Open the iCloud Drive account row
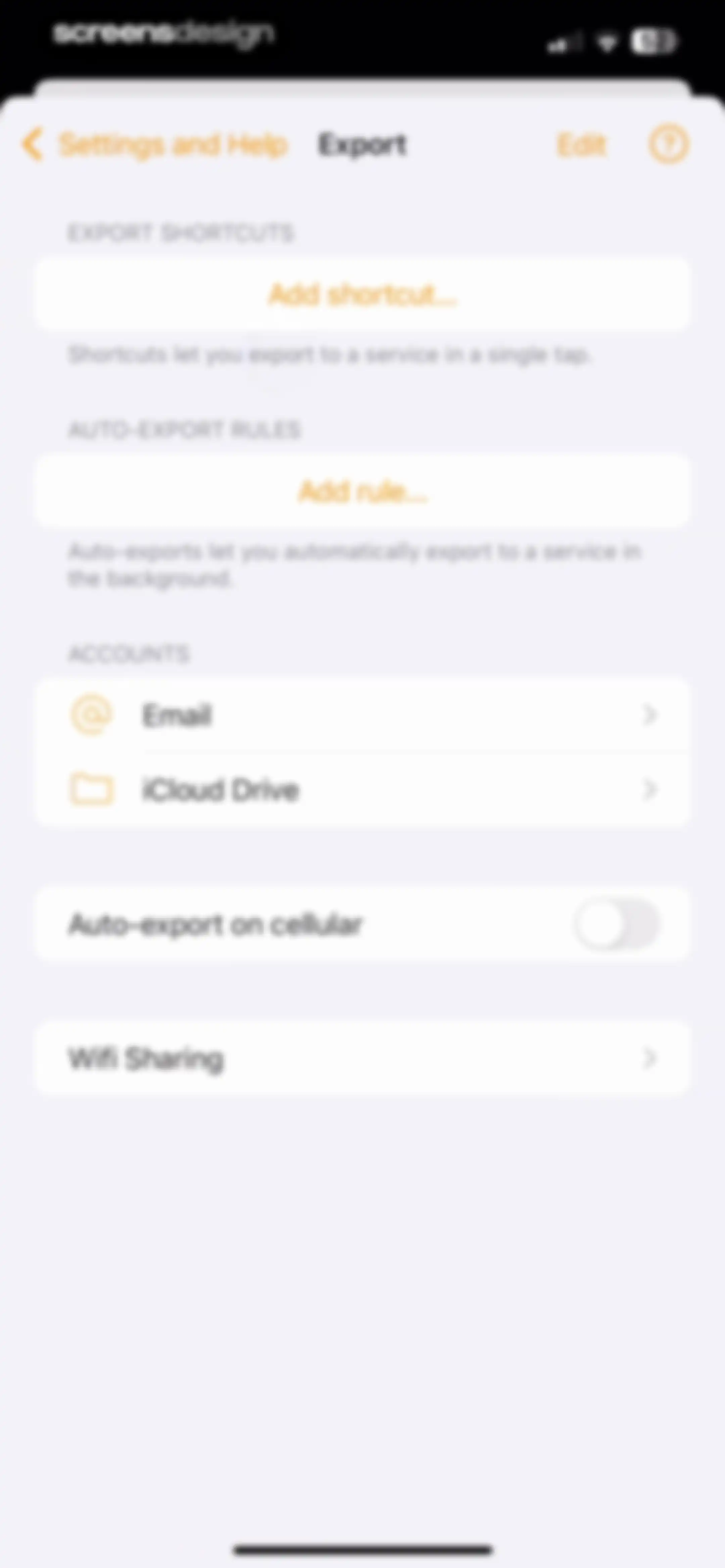This screenshot has height=1568, width=725. (x=362, y=790)
